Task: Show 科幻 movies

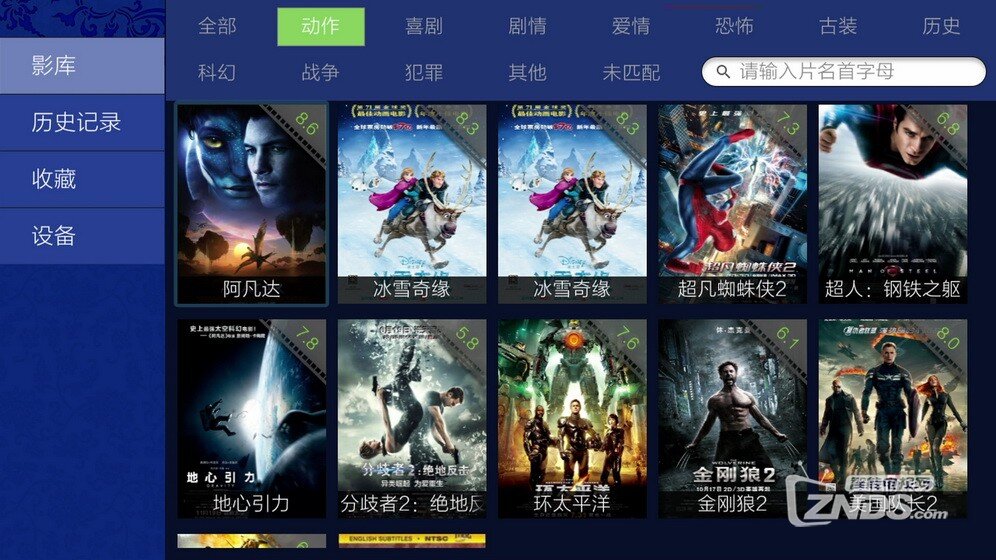Action: click(217, 72)
